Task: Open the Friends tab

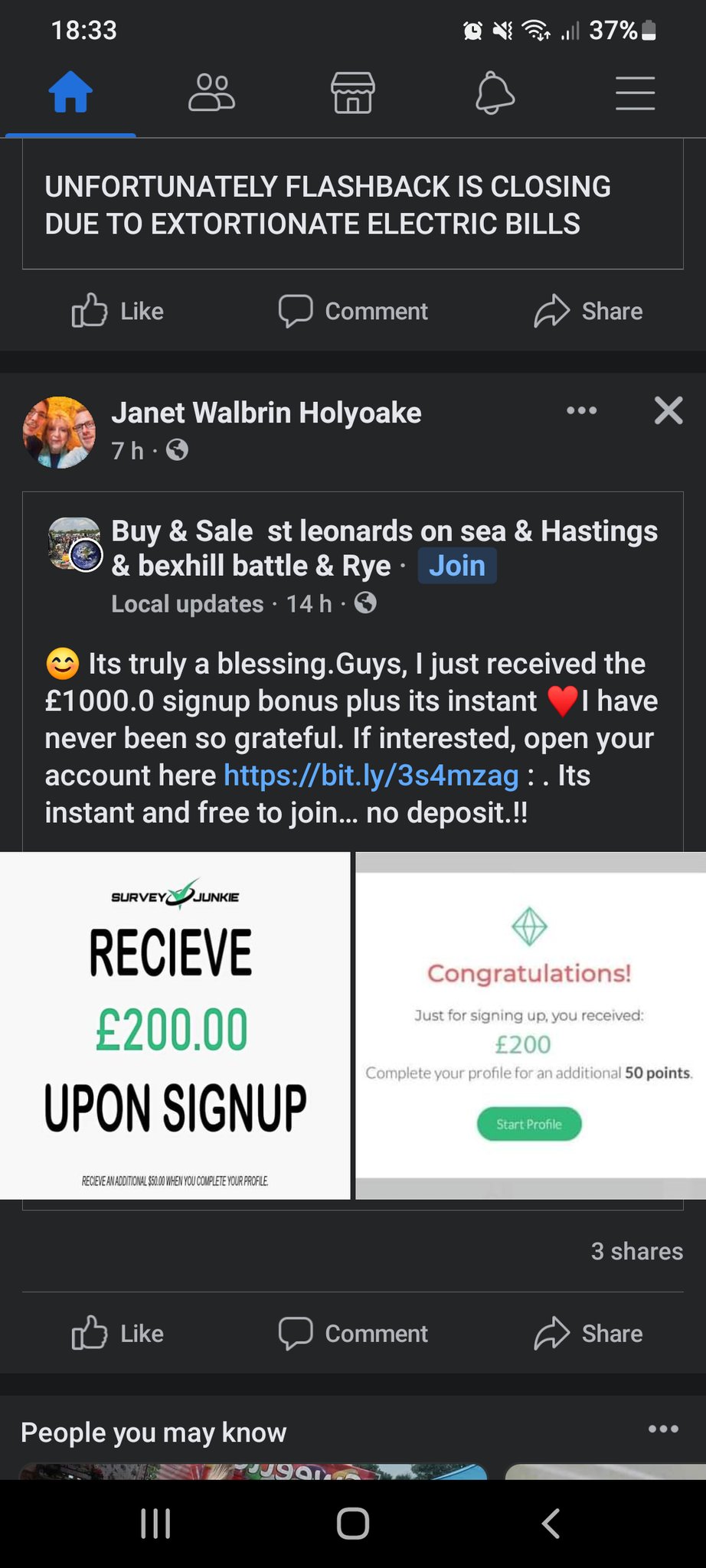Action: [x=211, y=93]
